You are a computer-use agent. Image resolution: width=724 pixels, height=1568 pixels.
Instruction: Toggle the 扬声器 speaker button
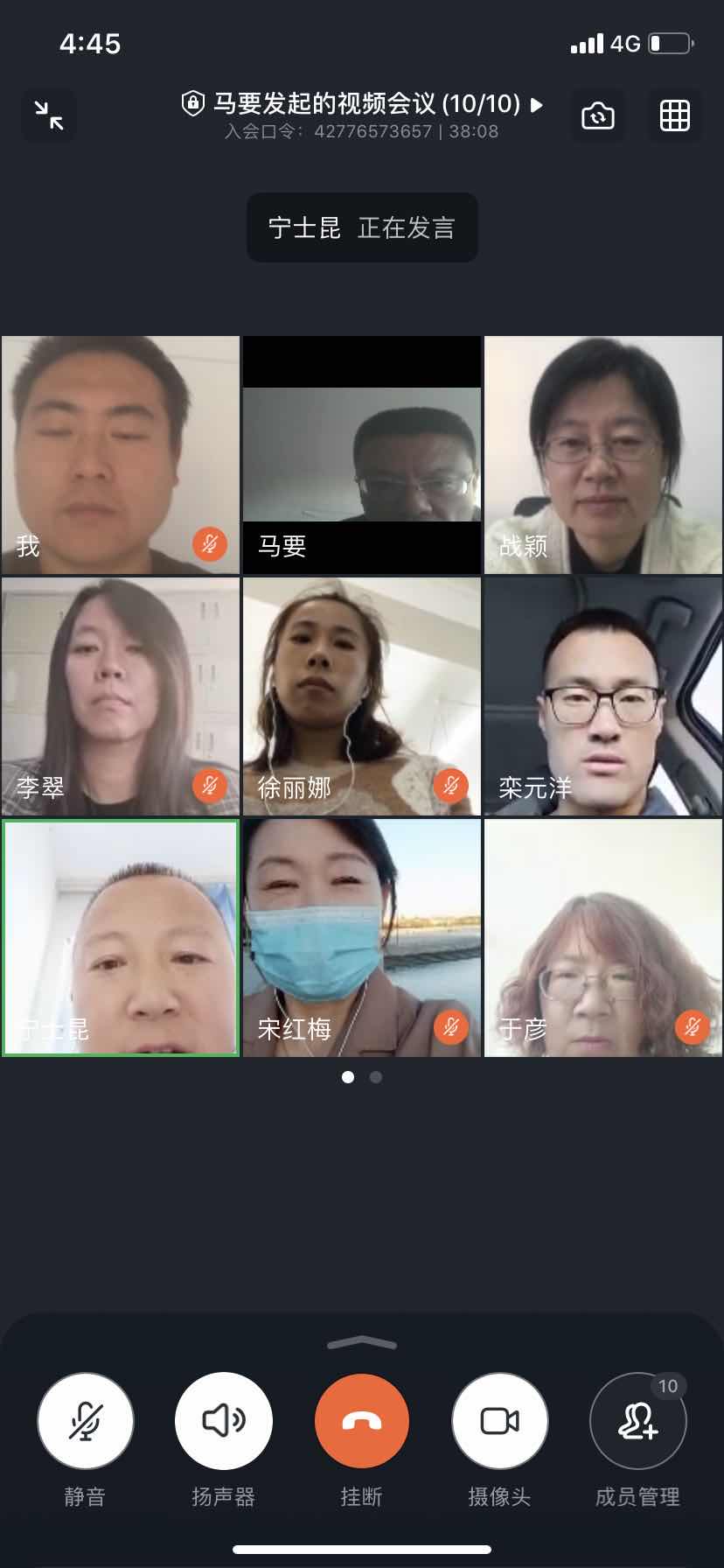coord(224,1421)
